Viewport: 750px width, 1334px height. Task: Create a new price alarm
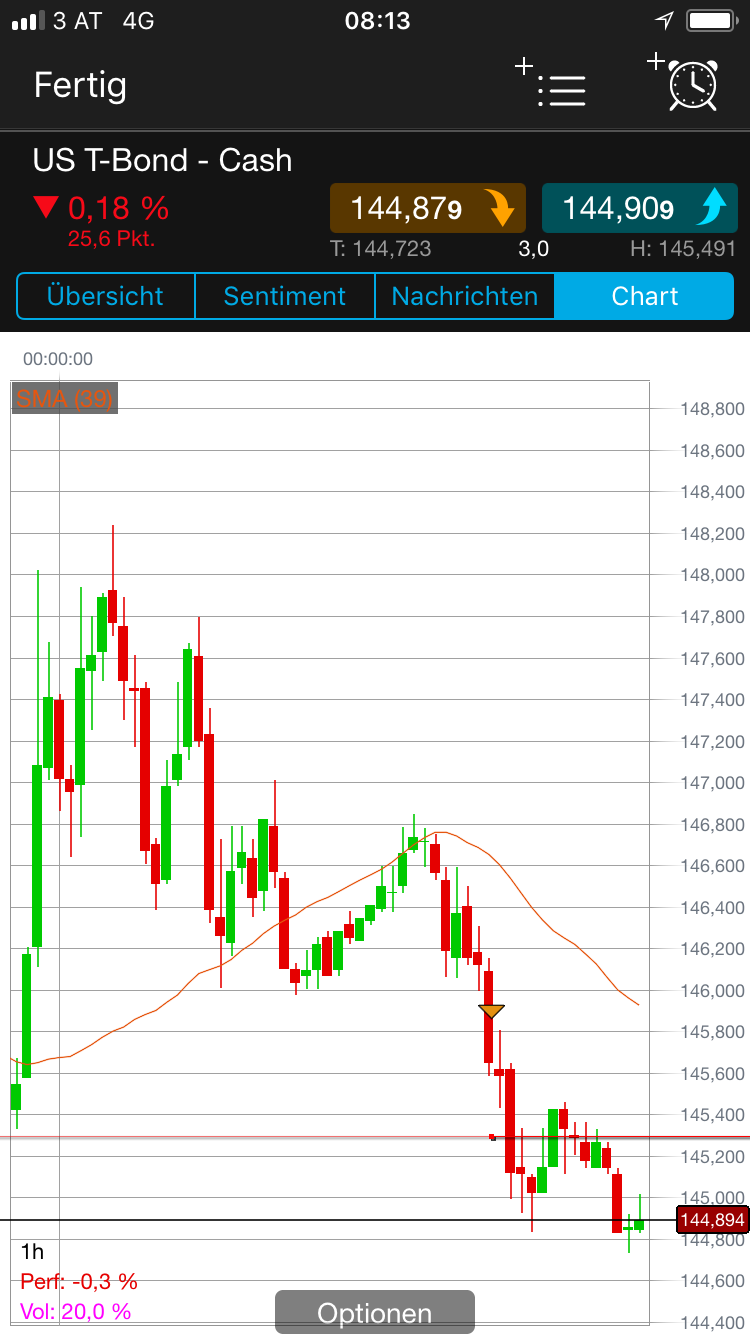tap(688, 83)
